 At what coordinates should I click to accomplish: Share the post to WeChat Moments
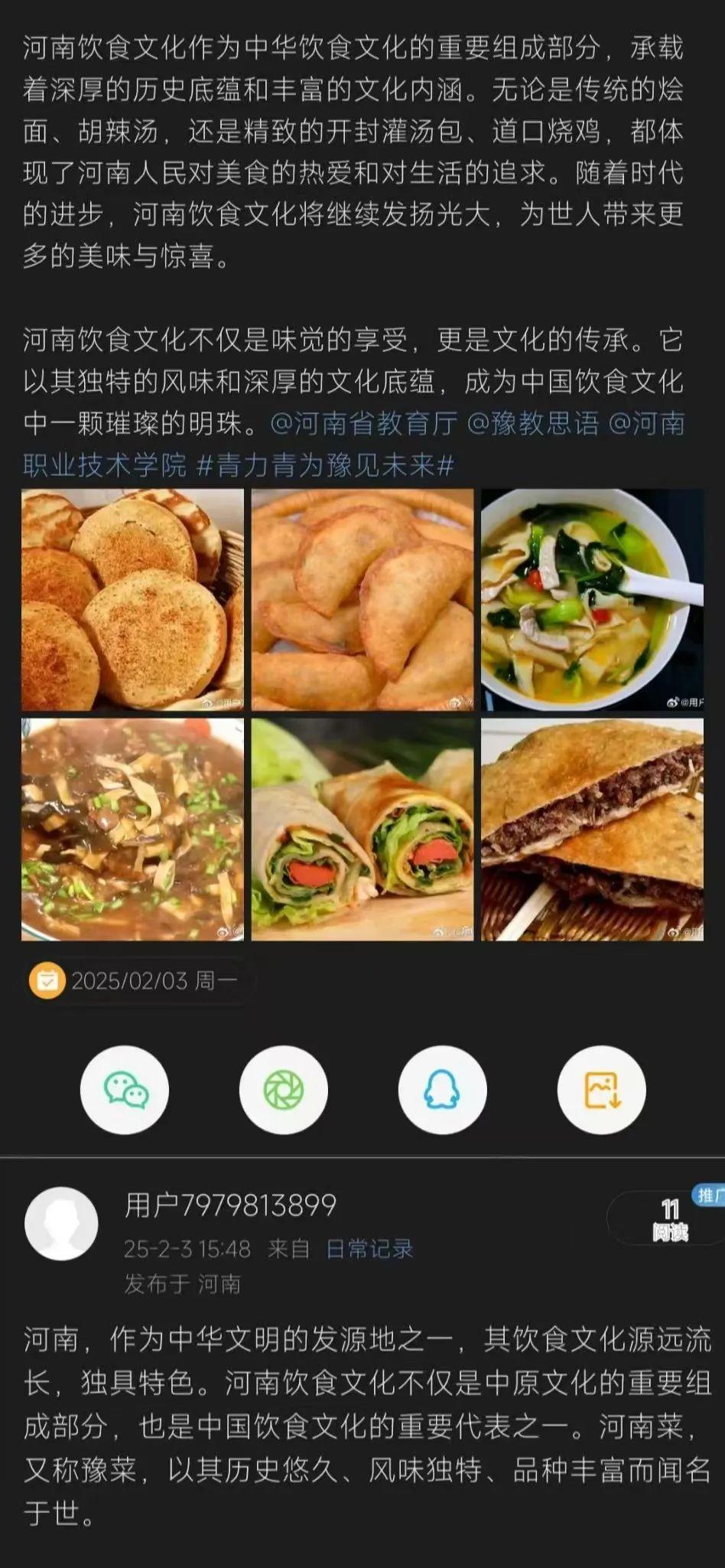click(284, 1090)
